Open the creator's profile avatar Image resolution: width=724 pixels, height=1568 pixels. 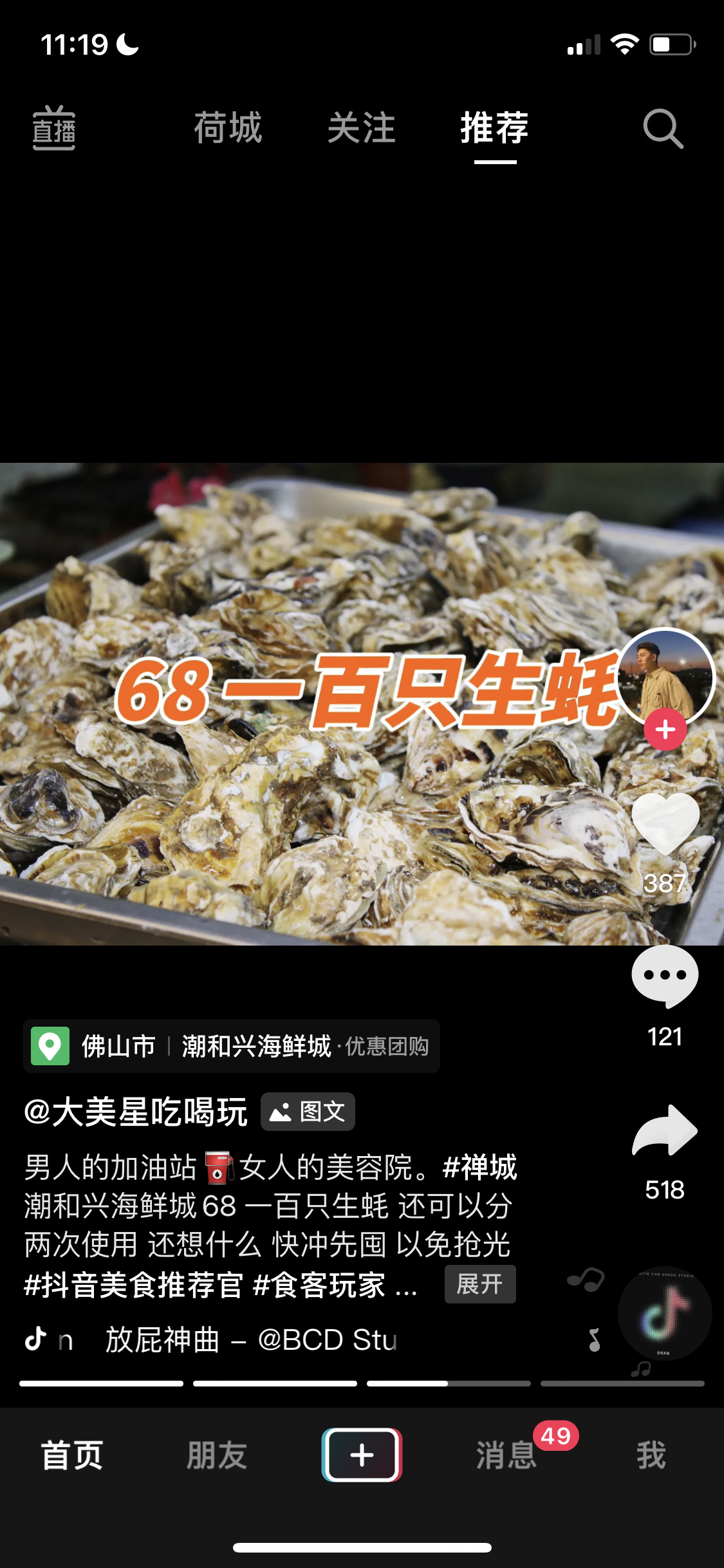point(665,676)
